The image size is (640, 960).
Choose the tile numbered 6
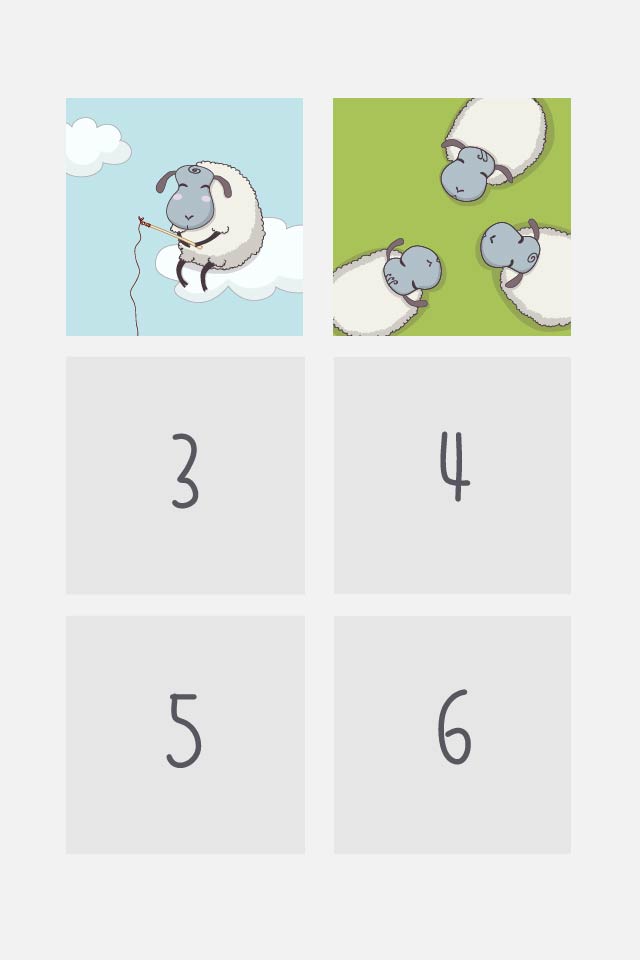click(x=452, y=734)
